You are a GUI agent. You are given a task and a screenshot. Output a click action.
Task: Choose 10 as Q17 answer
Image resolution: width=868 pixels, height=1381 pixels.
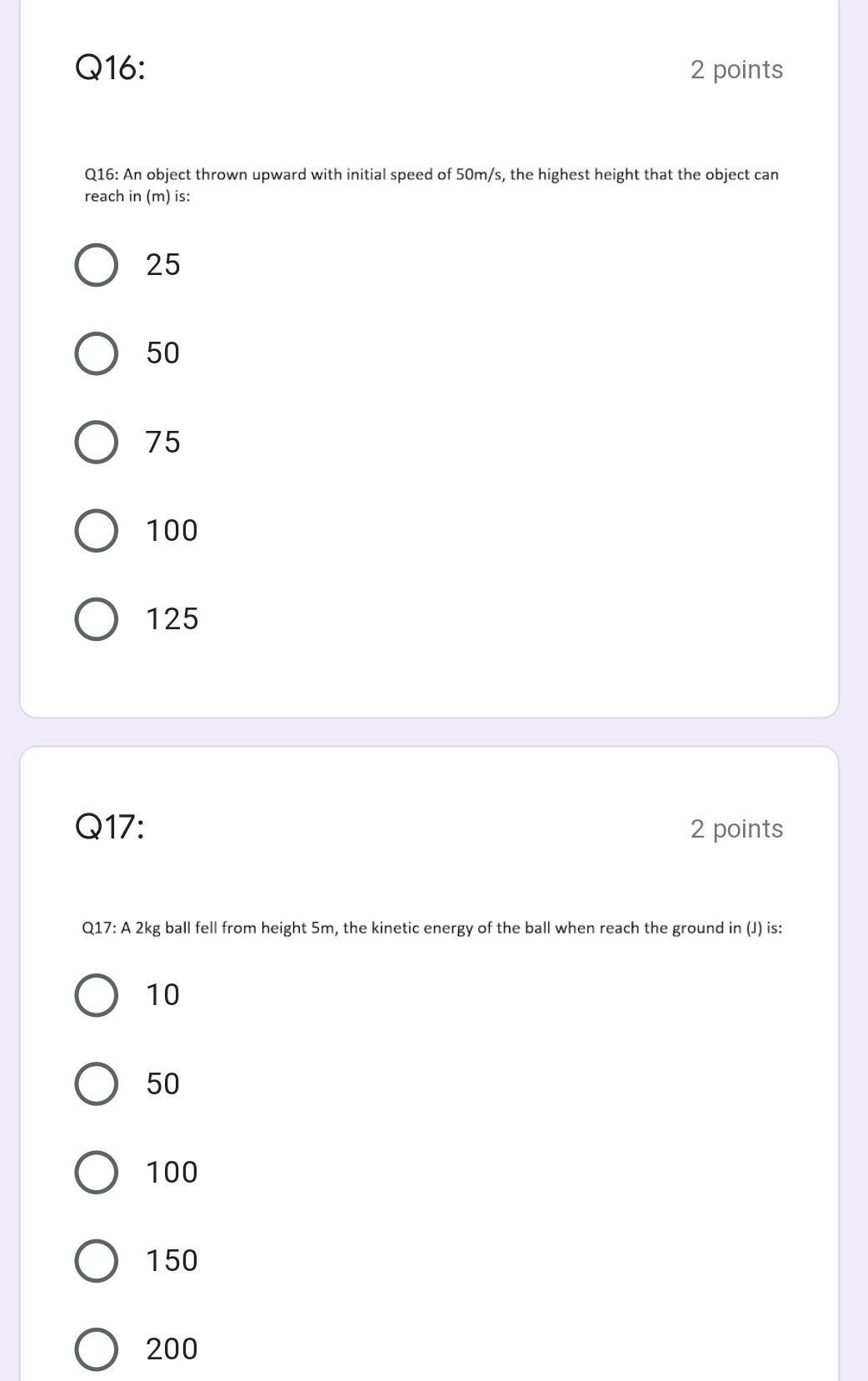coord(96,995)
